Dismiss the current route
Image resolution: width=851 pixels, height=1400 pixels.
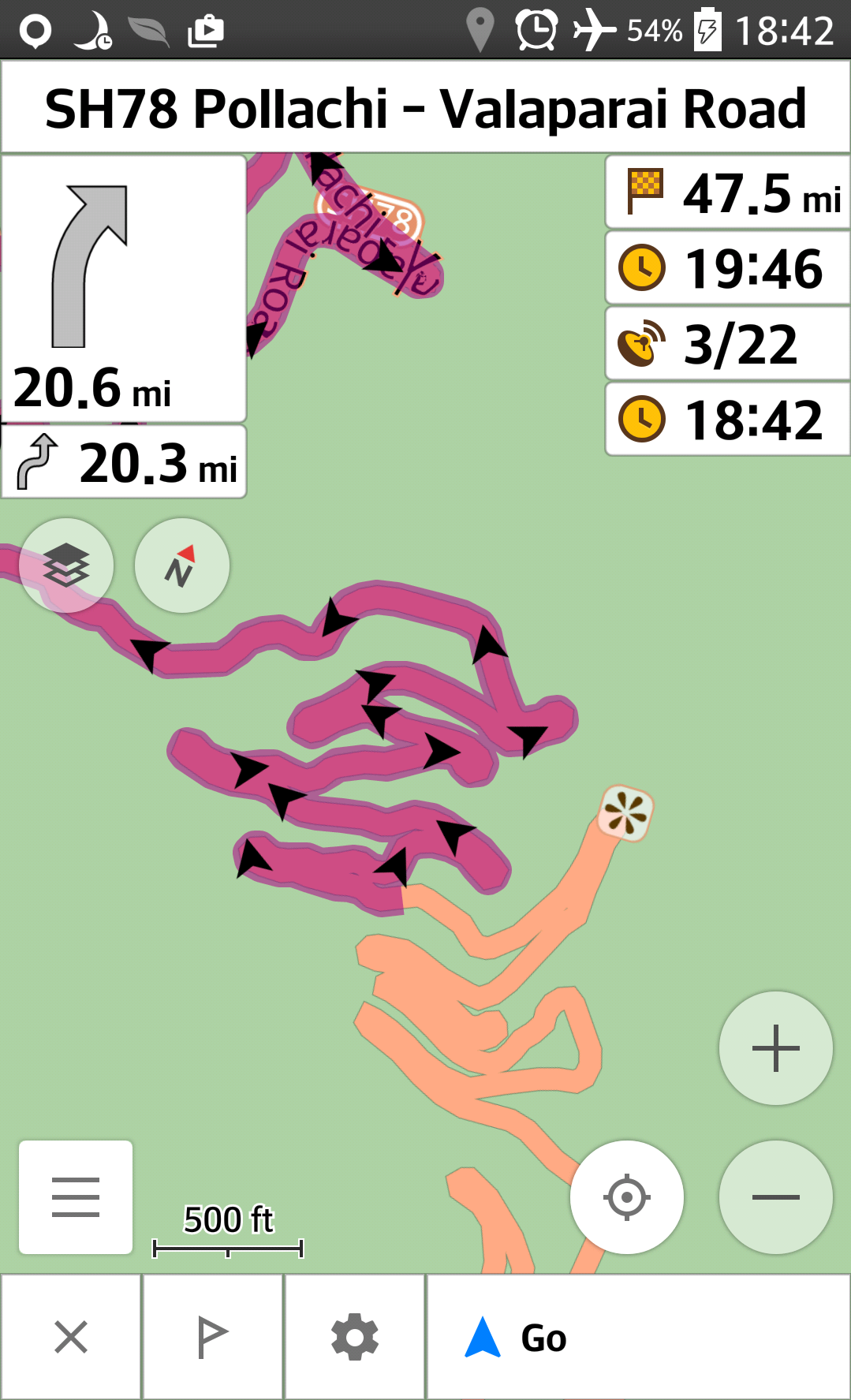(71, 1337)
